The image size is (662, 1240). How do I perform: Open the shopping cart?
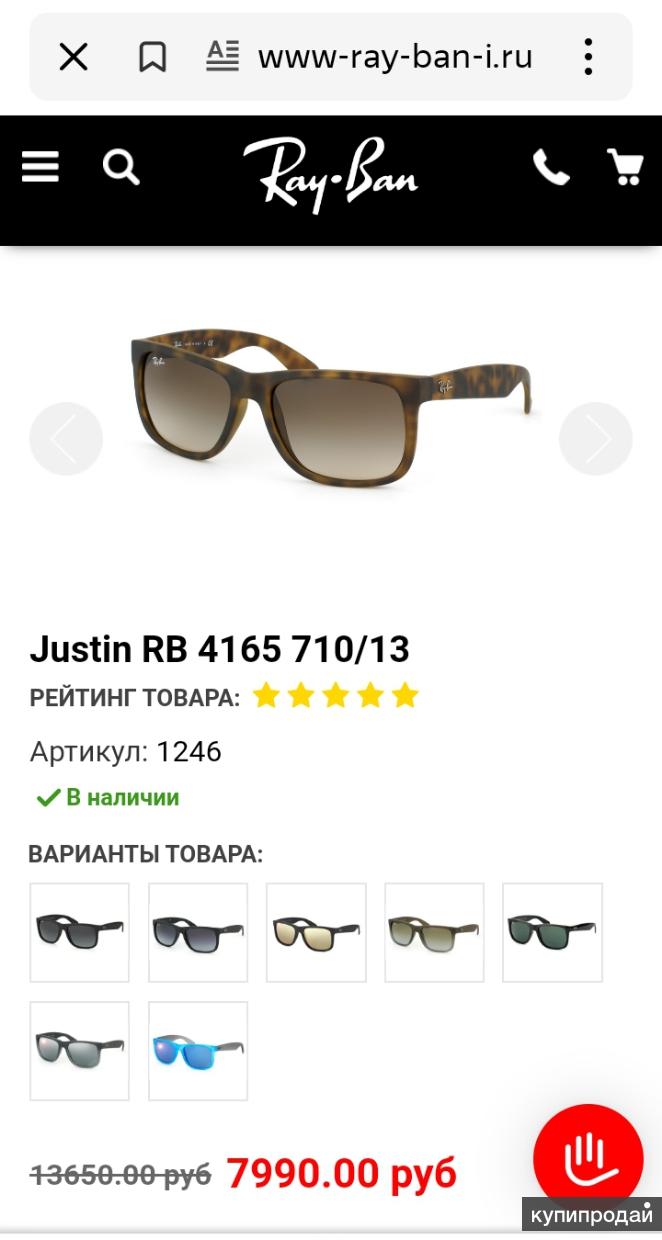coord(625,167)
